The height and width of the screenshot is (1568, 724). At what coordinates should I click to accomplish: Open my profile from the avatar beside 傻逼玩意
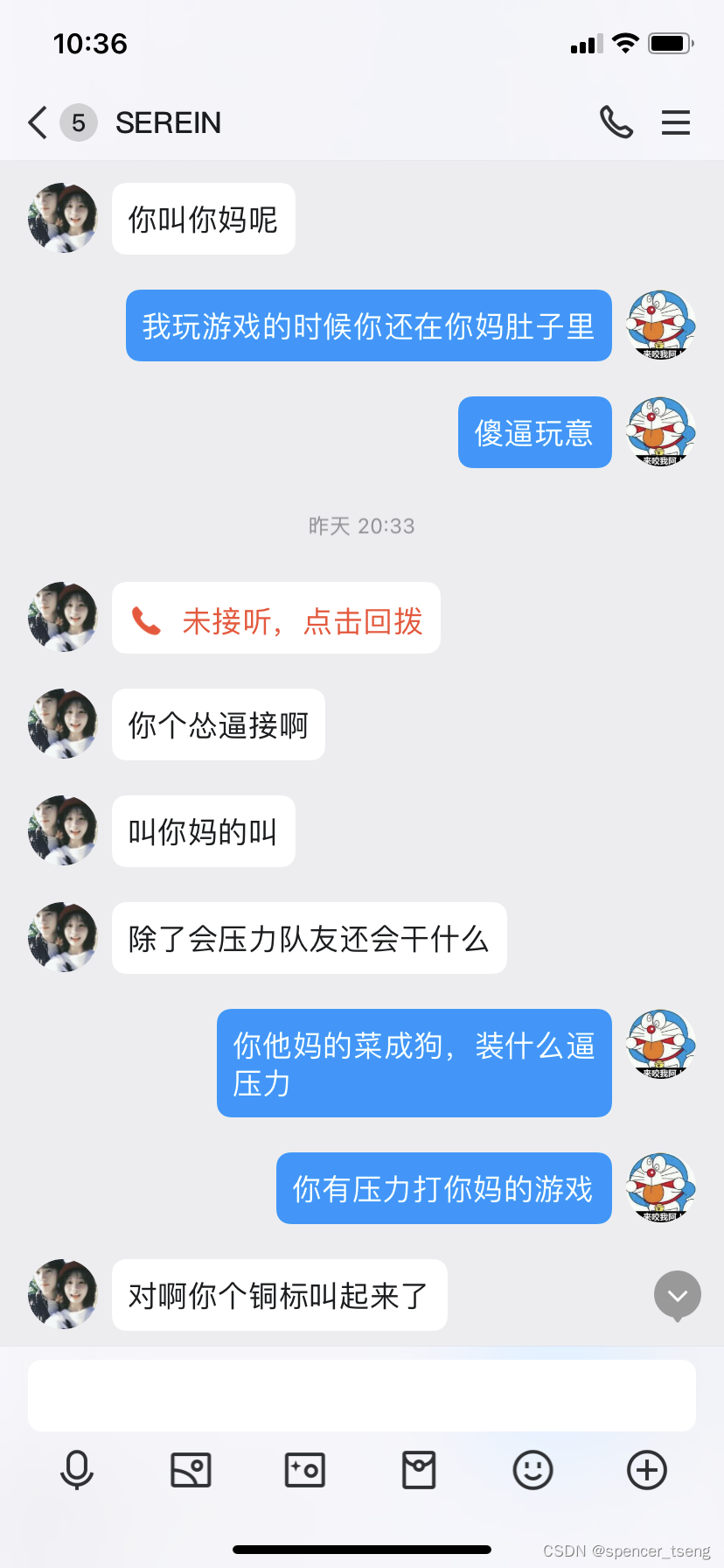(660, 432)
